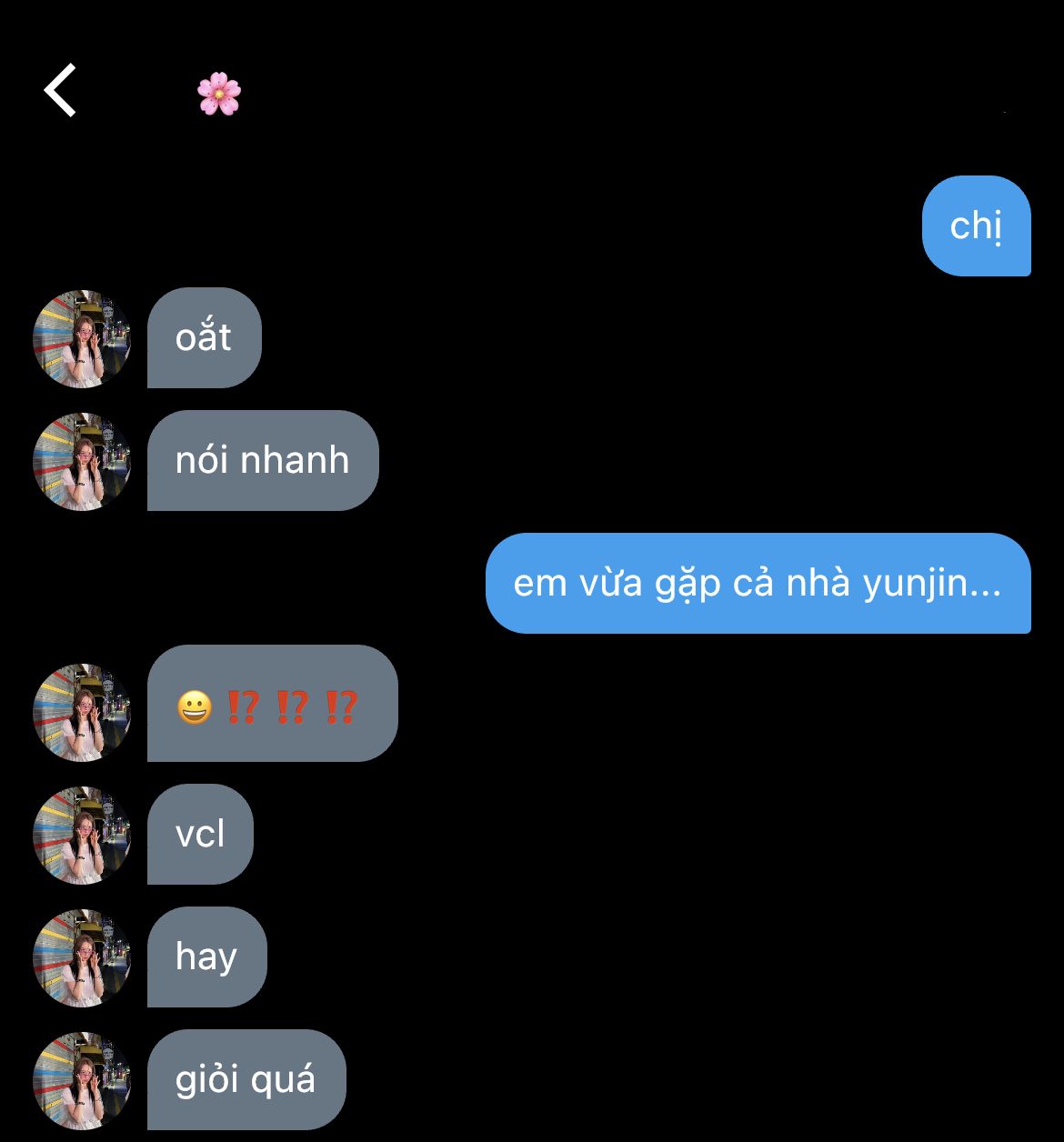This screenshot has height=1142, width=1064.
Task: Open sender's avatar beside "oắt" message
Action: pos(82,339)
